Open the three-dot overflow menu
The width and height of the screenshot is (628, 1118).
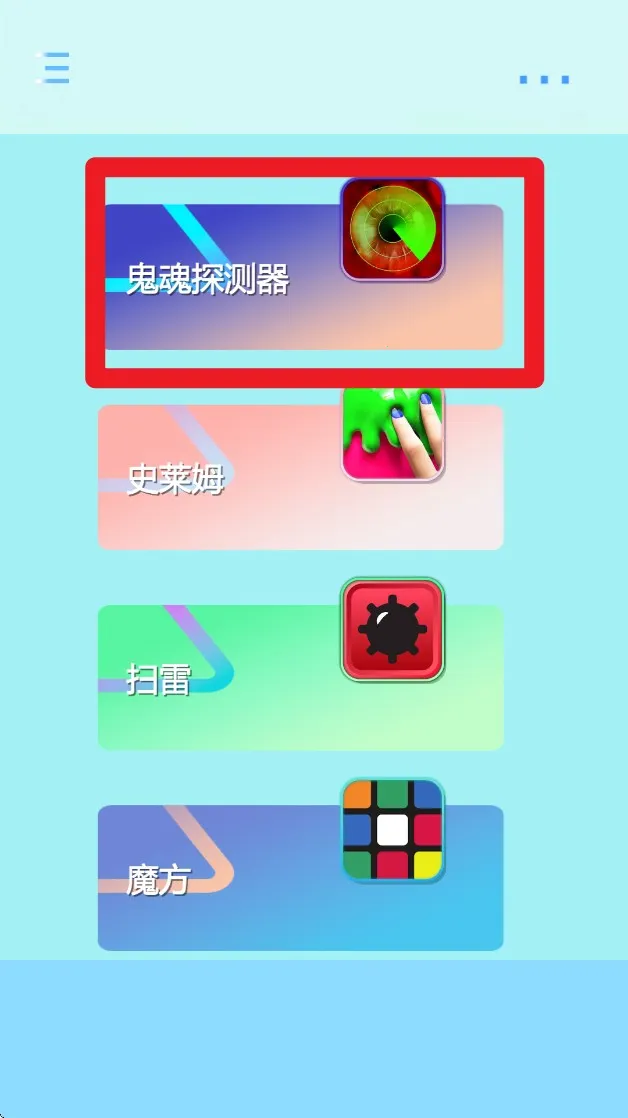(544, 79)
